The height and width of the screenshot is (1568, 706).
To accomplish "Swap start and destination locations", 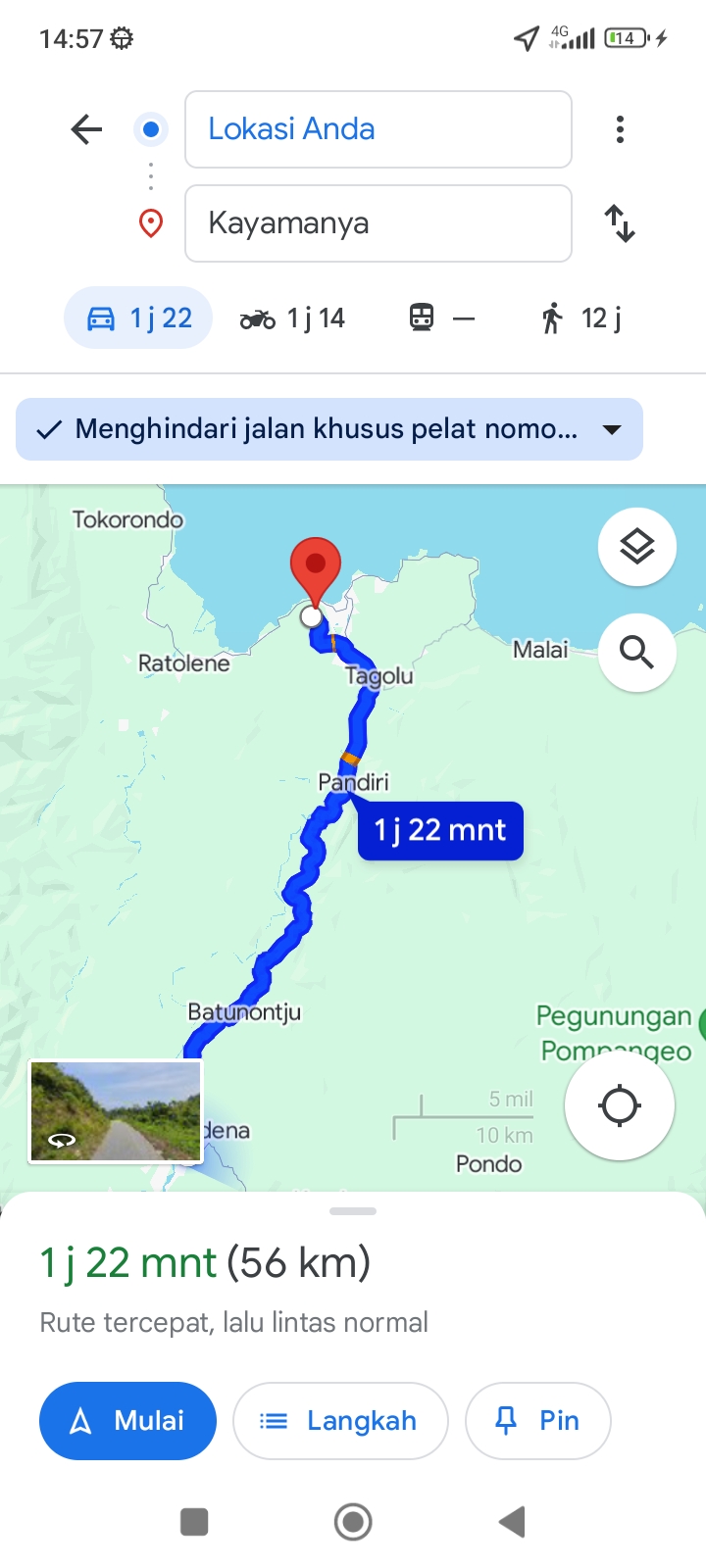I will click(x=620, y=223).
